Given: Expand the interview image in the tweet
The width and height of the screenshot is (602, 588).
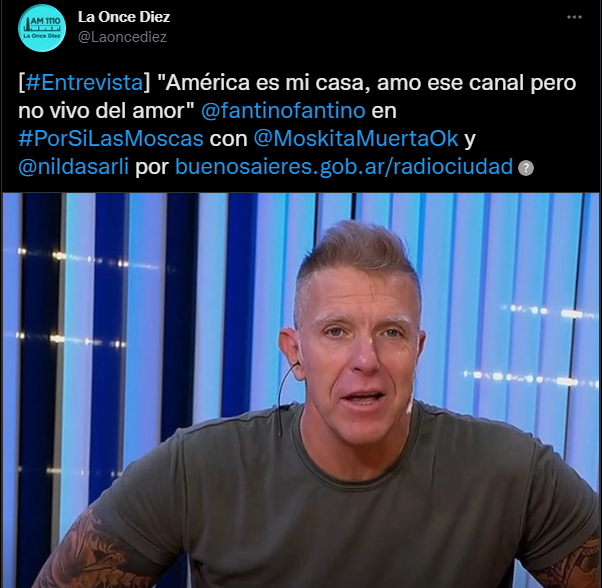Looking at the screenshot, I should pos(300,390).
